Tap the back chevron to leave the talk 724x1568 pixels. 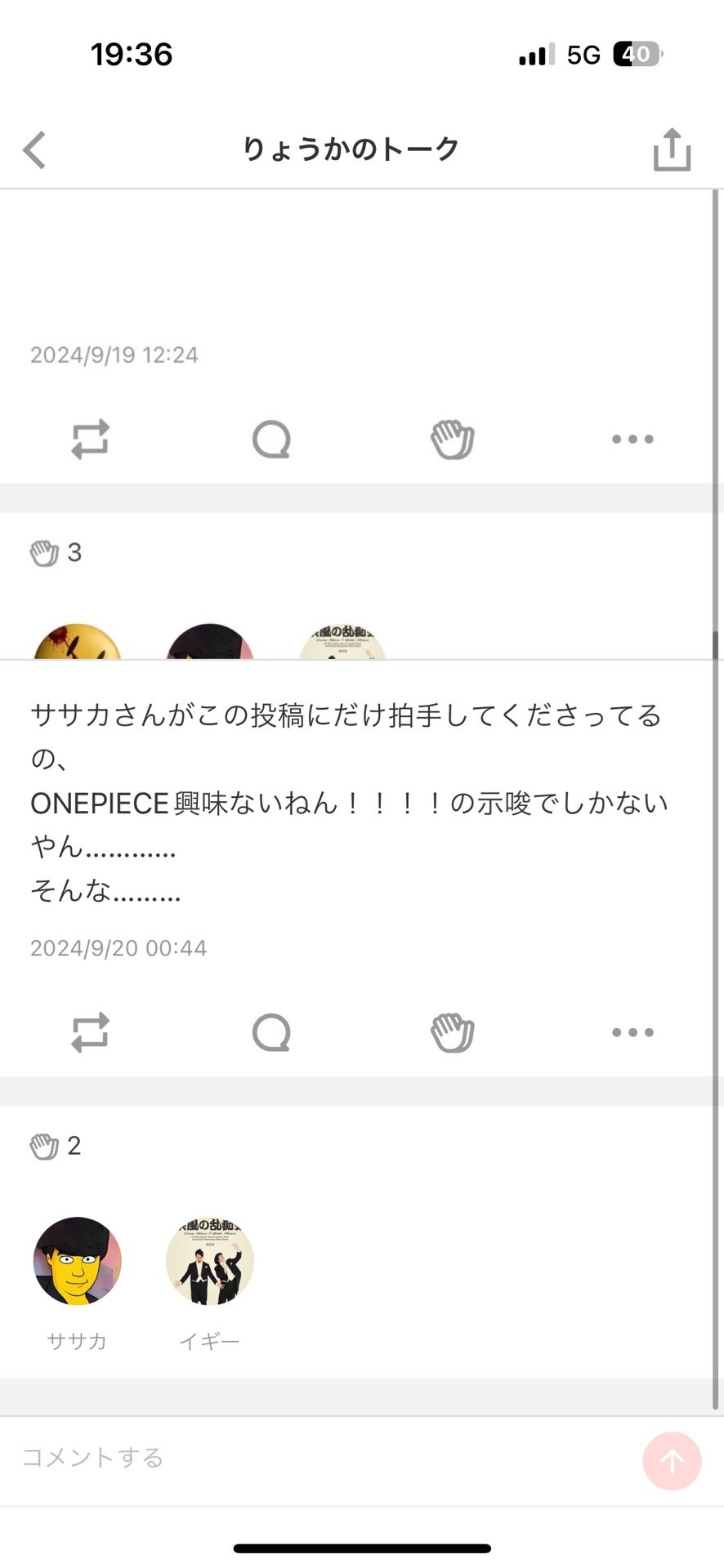click(x=33, y=149)
